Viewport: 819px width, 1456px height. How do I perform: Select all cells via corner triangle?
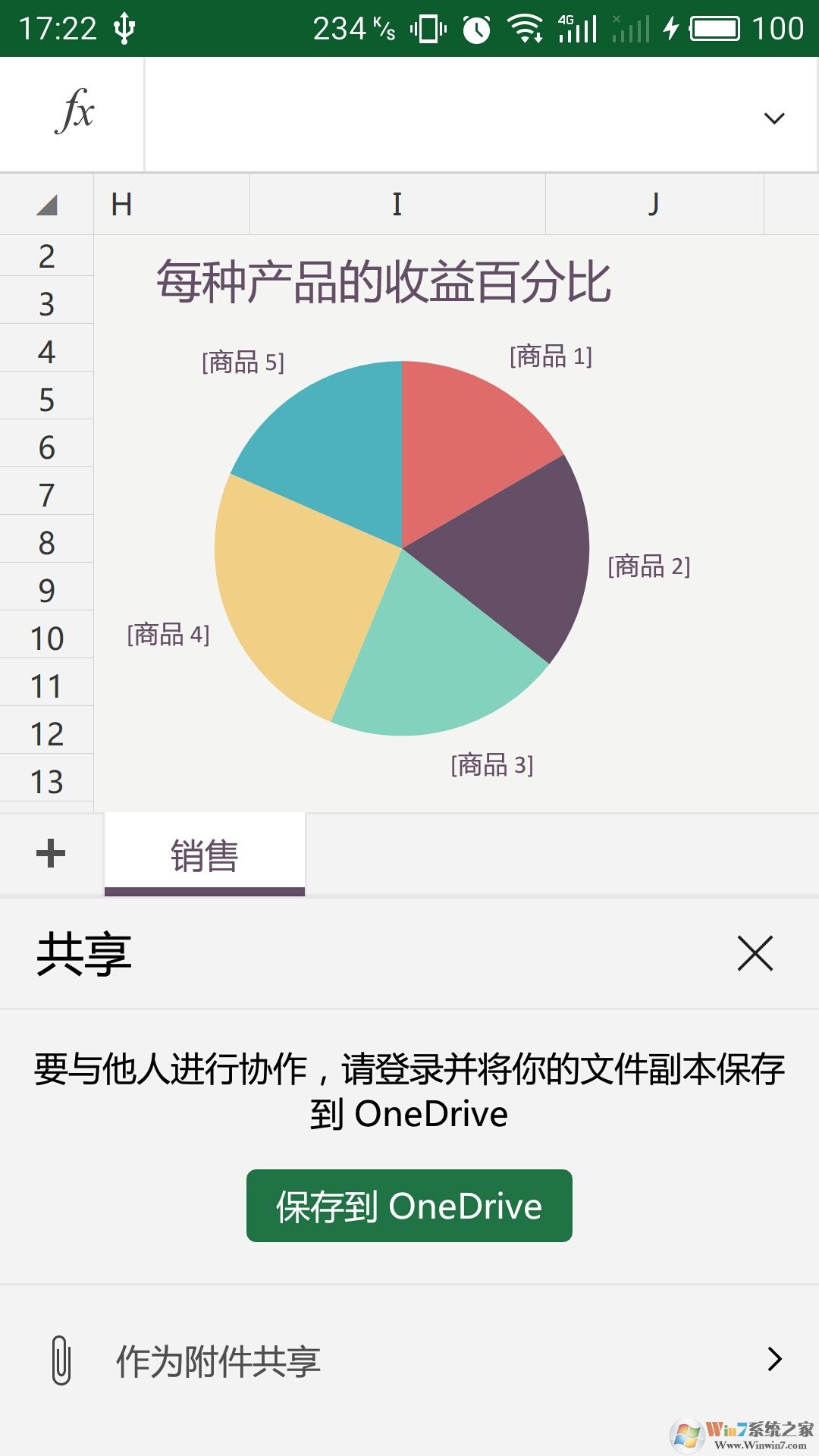47,204
